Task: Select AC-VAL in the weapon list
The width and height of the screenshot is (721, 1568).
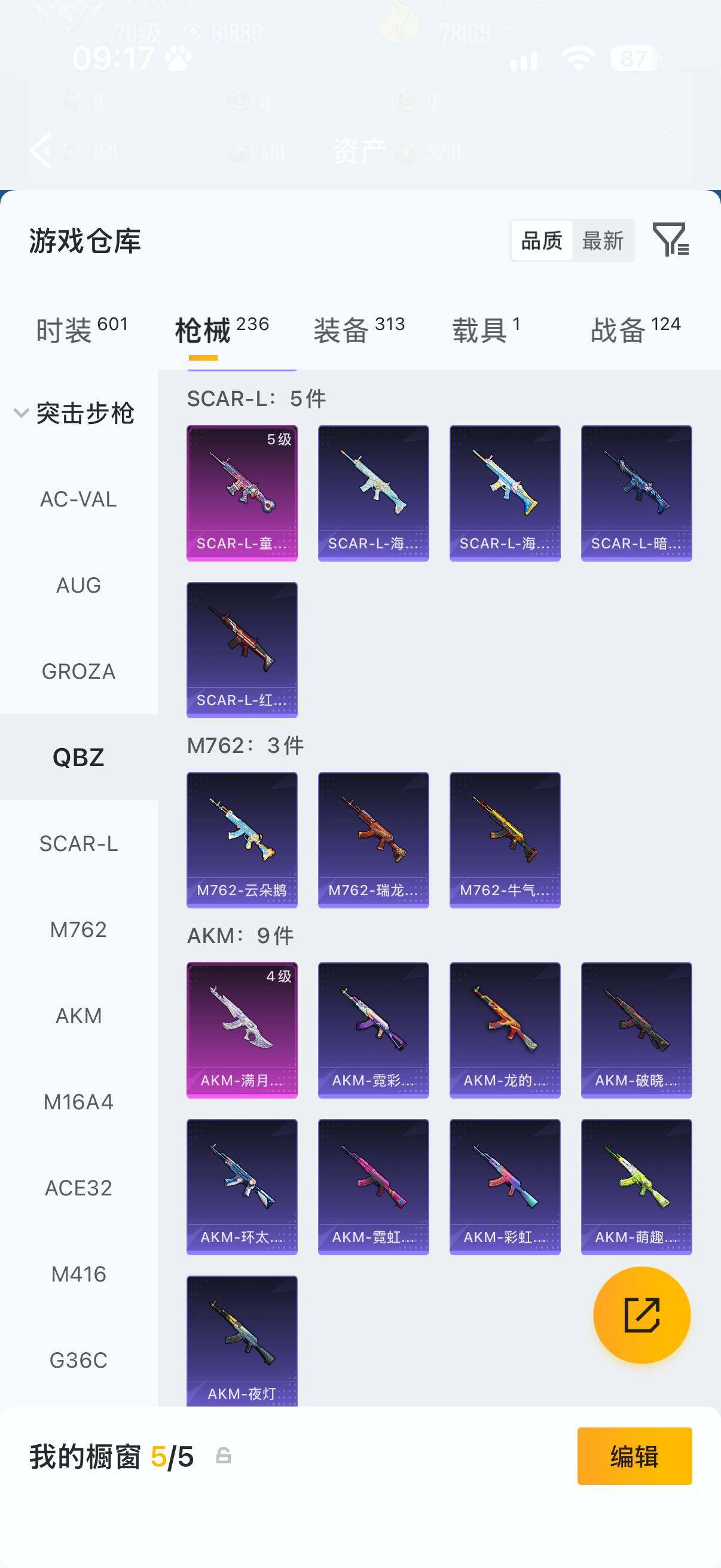Action: [78, 499]
